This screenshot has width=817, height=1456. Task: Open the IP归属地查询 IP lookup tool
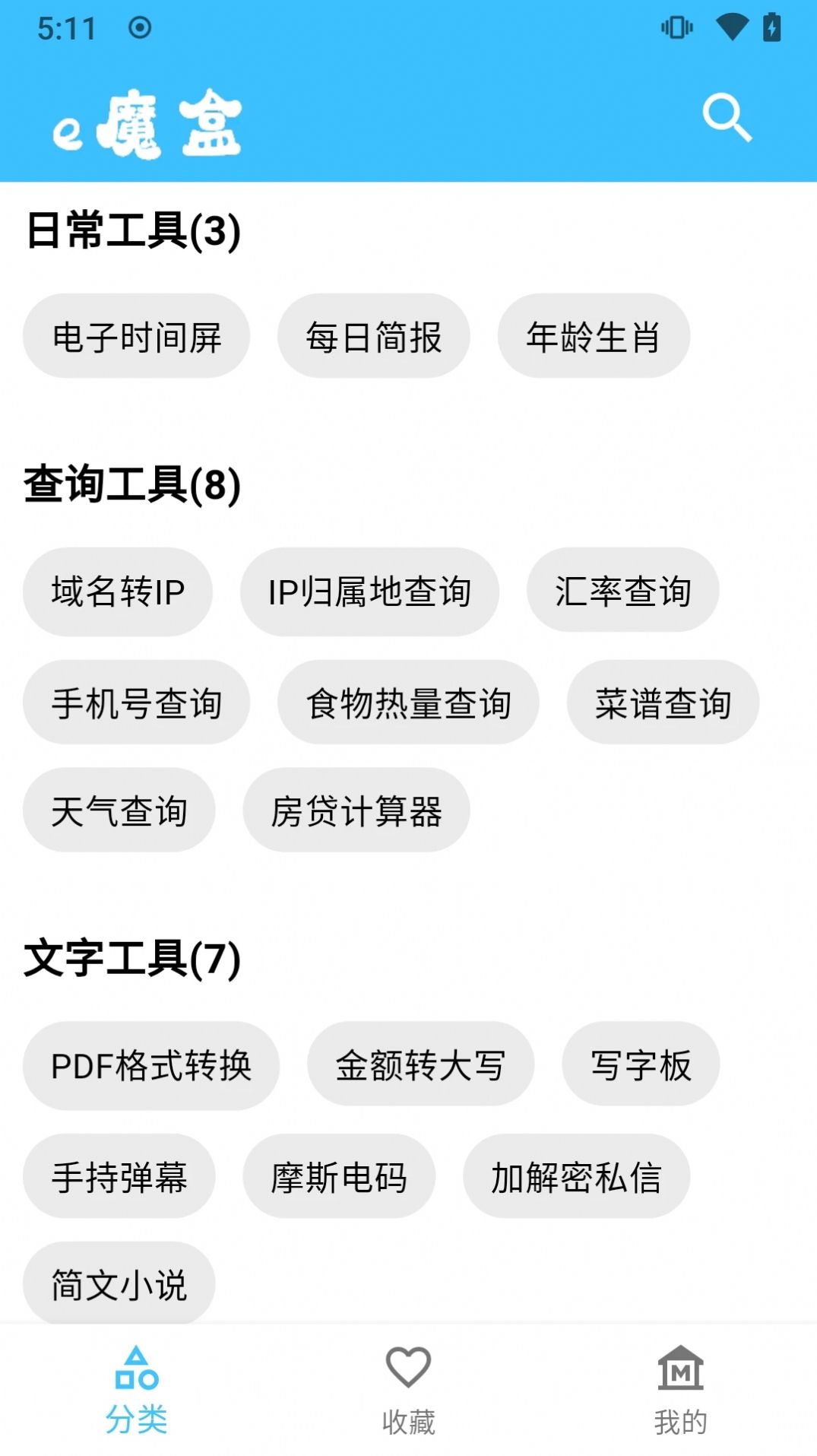point(370,592)
